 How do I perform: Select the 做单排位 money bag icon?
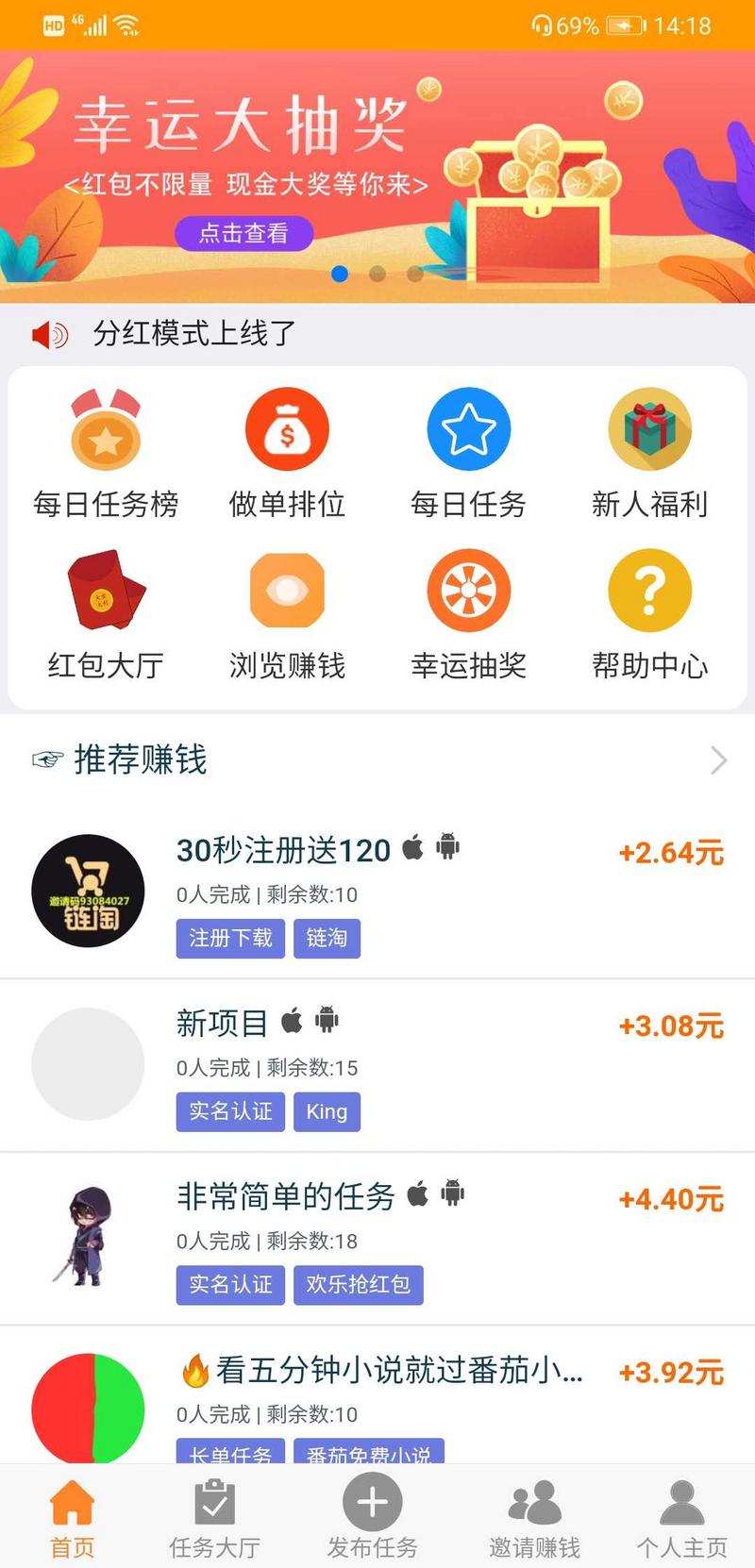287,429
